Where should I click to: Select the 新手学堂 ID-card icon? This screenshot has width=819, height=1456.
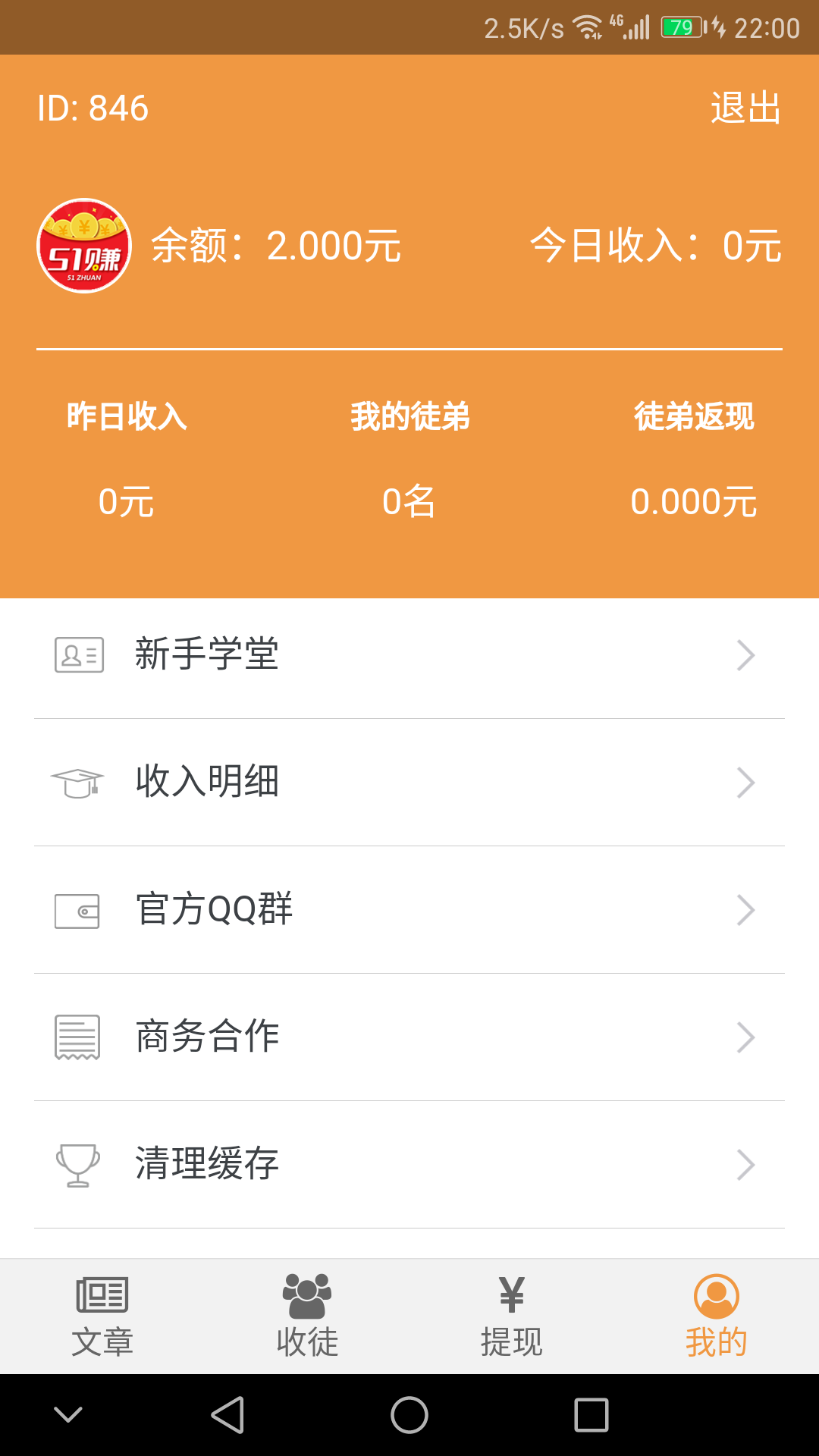point(78,655)
